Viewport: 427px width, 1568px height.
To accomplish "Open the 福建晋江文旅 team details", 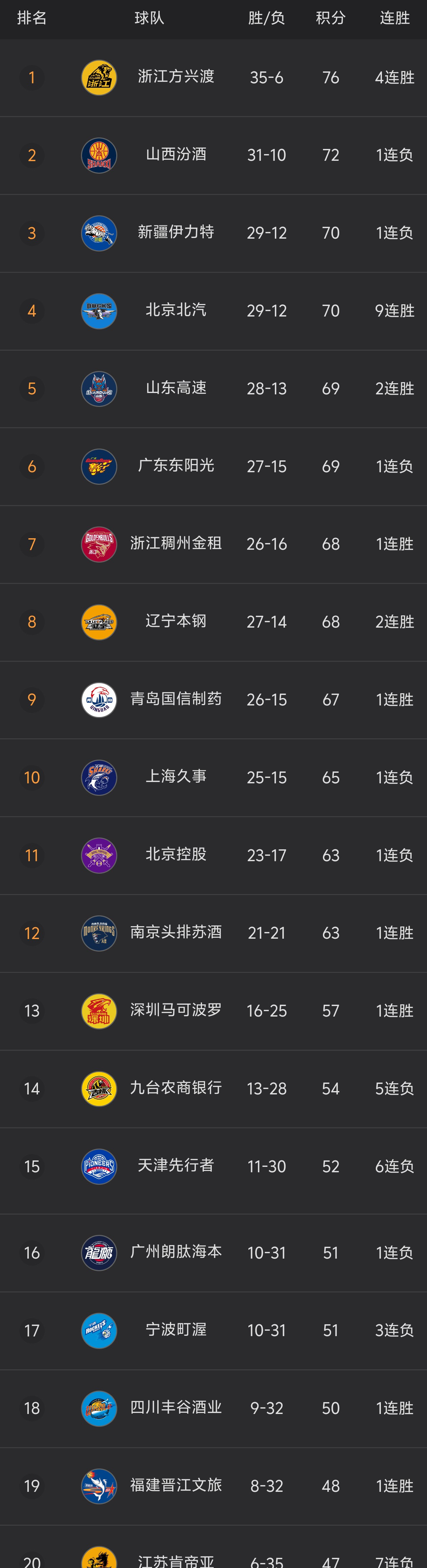I will coord(176,1486).
